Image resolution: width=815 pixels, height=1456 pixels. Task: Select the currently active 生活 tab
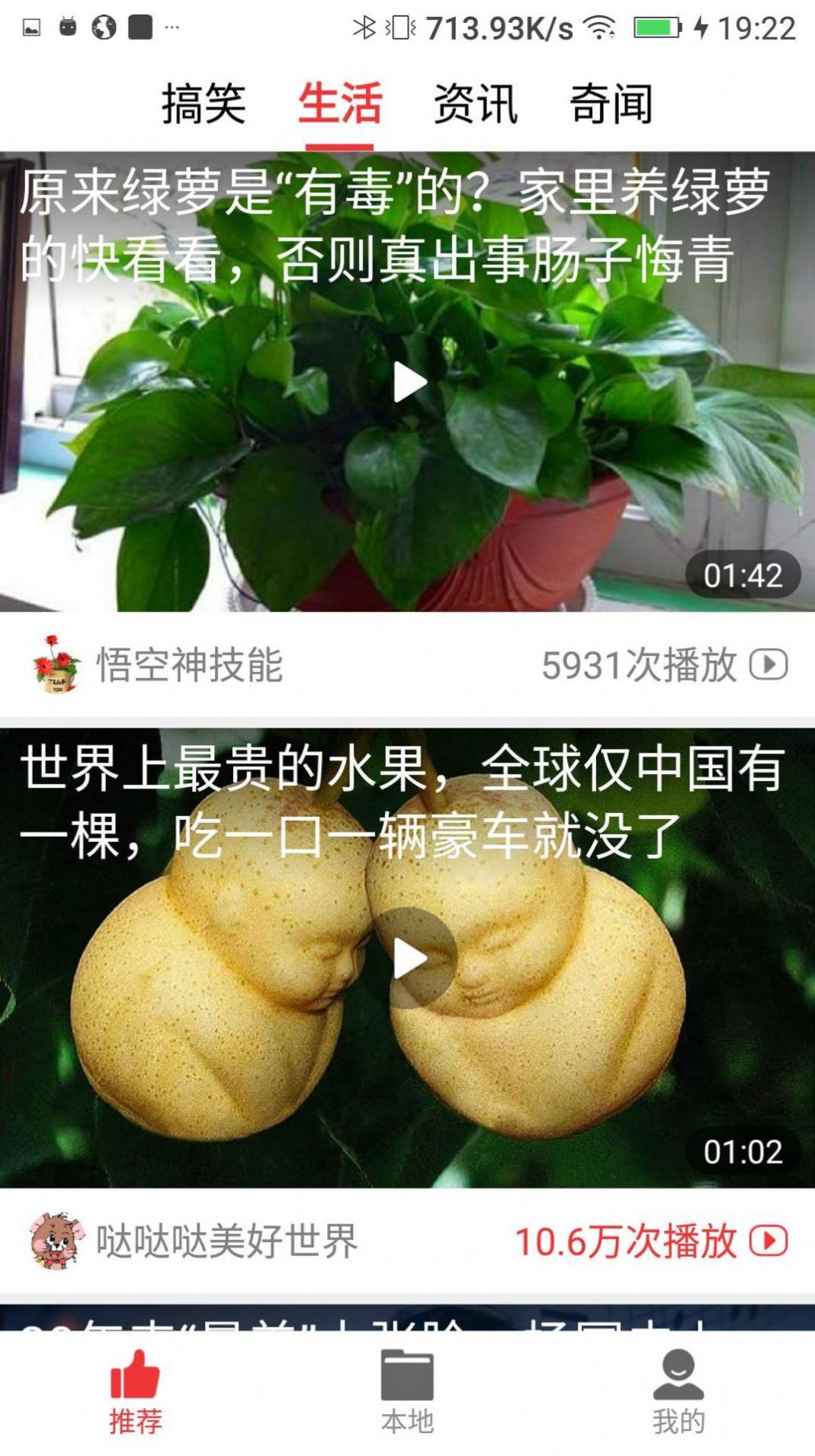[340, 107]
